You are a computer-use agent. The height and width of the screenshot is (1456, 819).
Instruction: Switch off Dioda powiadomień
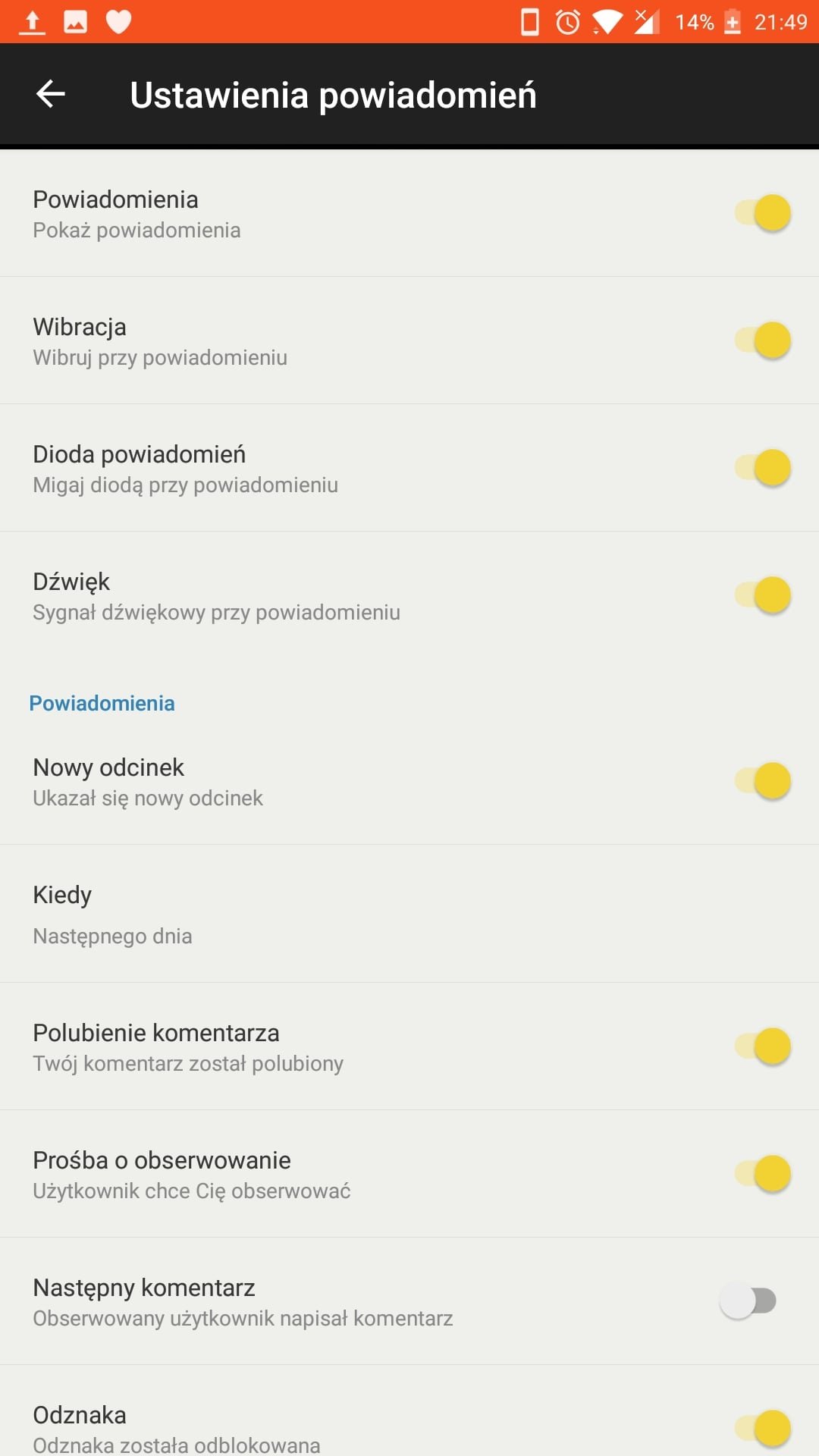pyautogui.click(x=763, y=468)
